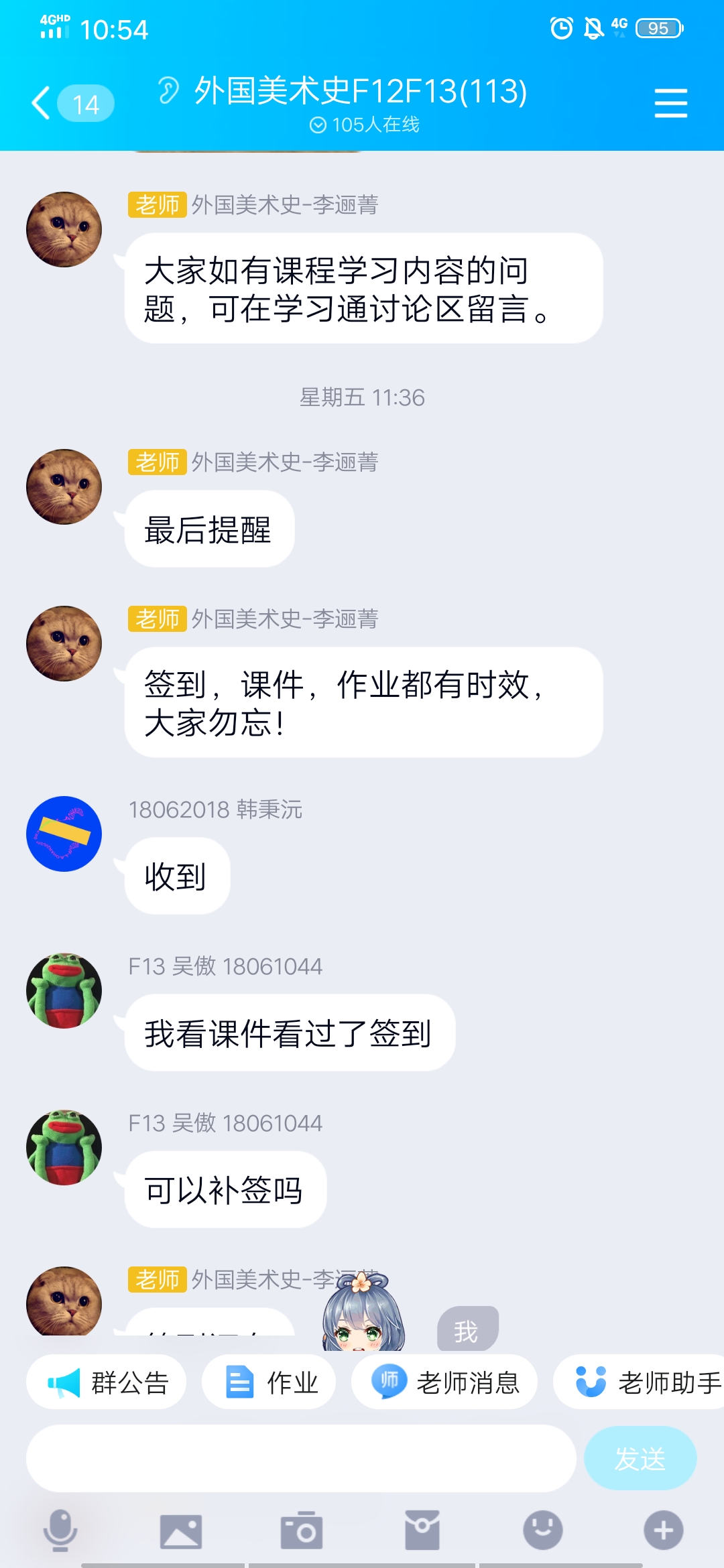This screenshot has height=1568, width=724.
Task: Focus the message input field
Action: pyautogui.click(x=301, y=1458)
